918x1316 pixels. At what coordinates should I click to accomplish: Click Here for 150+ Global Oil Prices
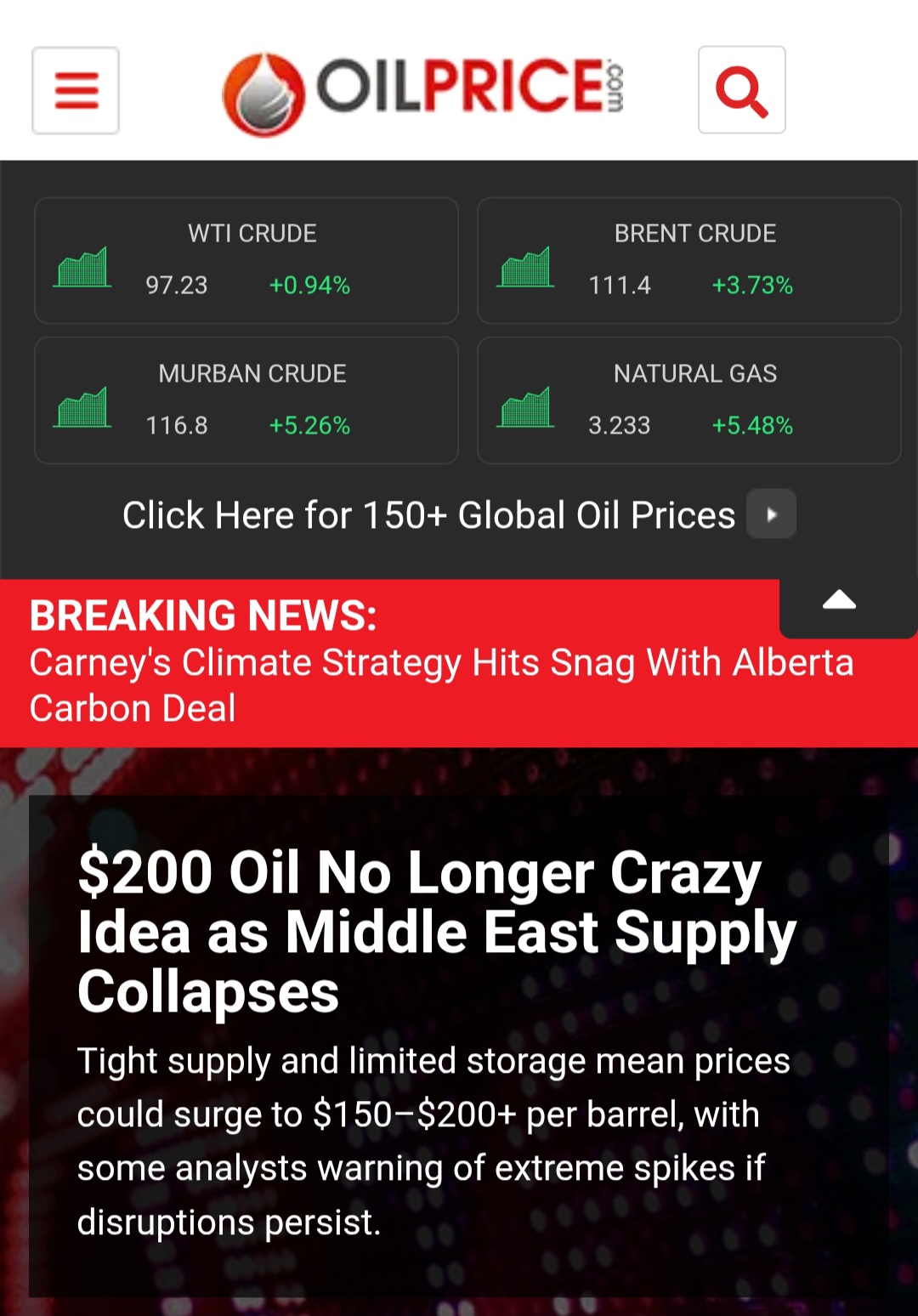click(457, 515)
